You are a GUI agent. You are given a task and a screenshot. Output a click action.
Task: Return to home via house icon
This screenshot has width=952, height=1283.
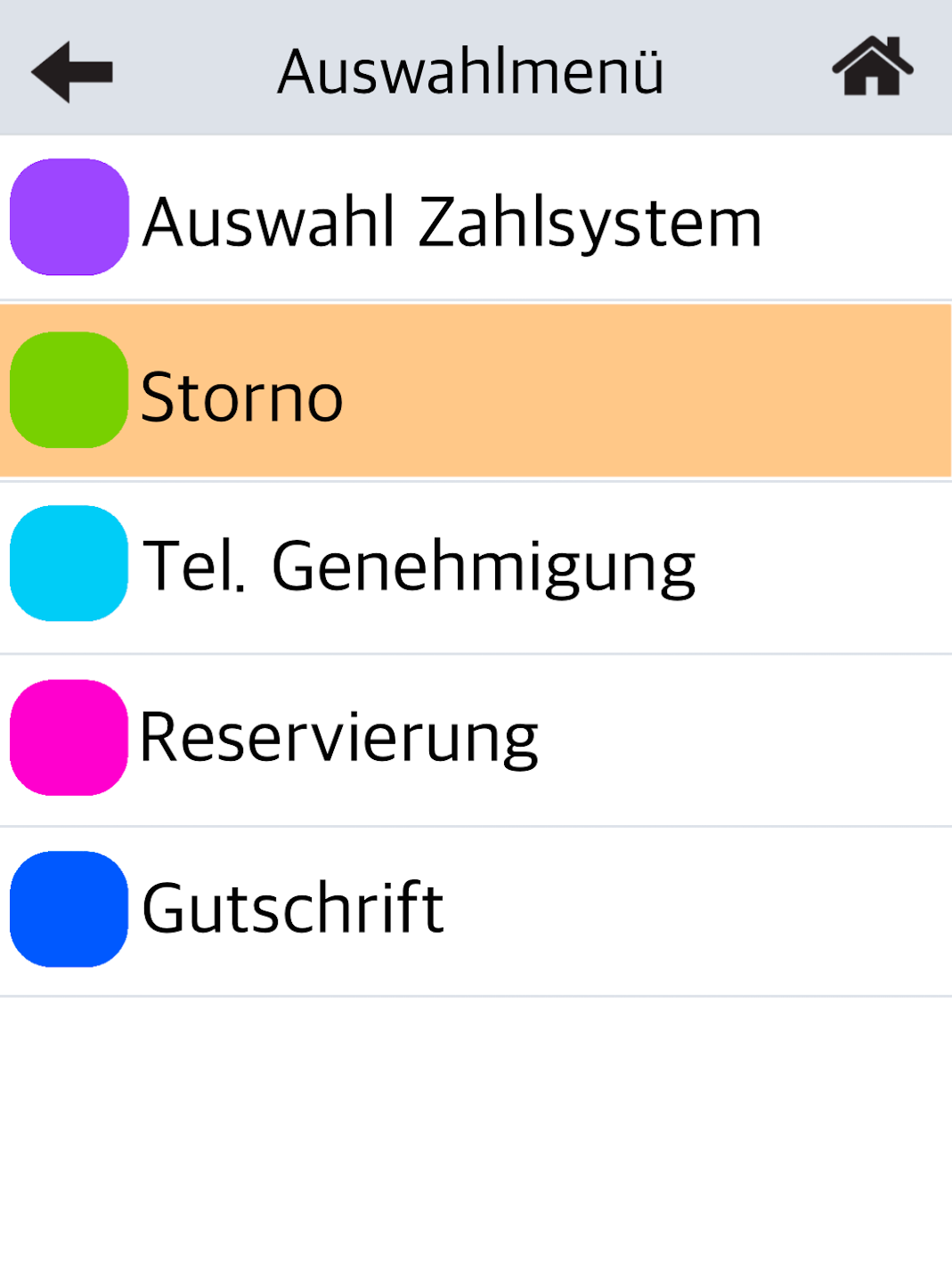coord(872,67)
